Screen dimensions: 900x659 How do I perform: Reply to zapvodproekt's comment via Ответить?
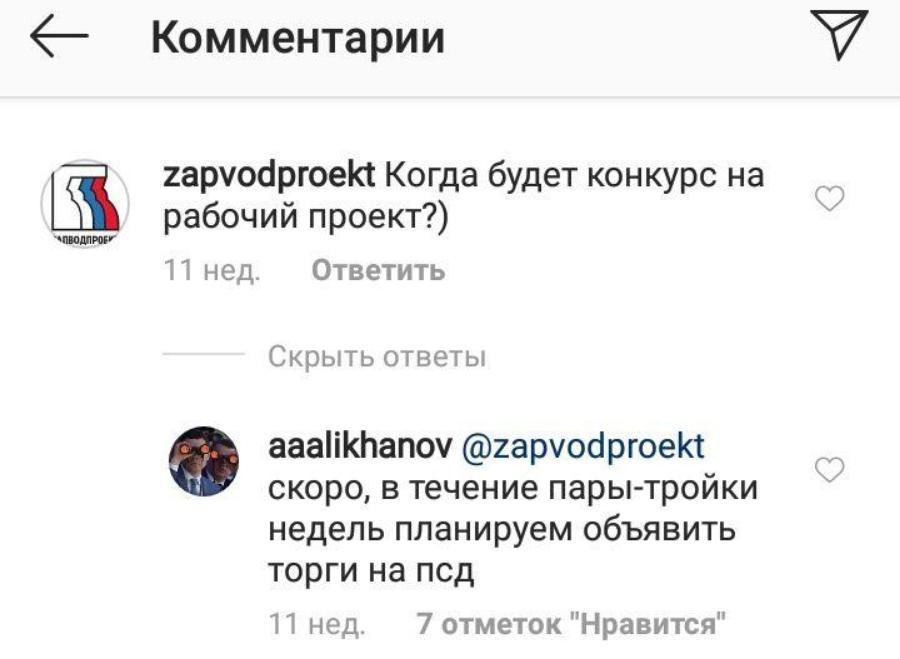(379, 270)
